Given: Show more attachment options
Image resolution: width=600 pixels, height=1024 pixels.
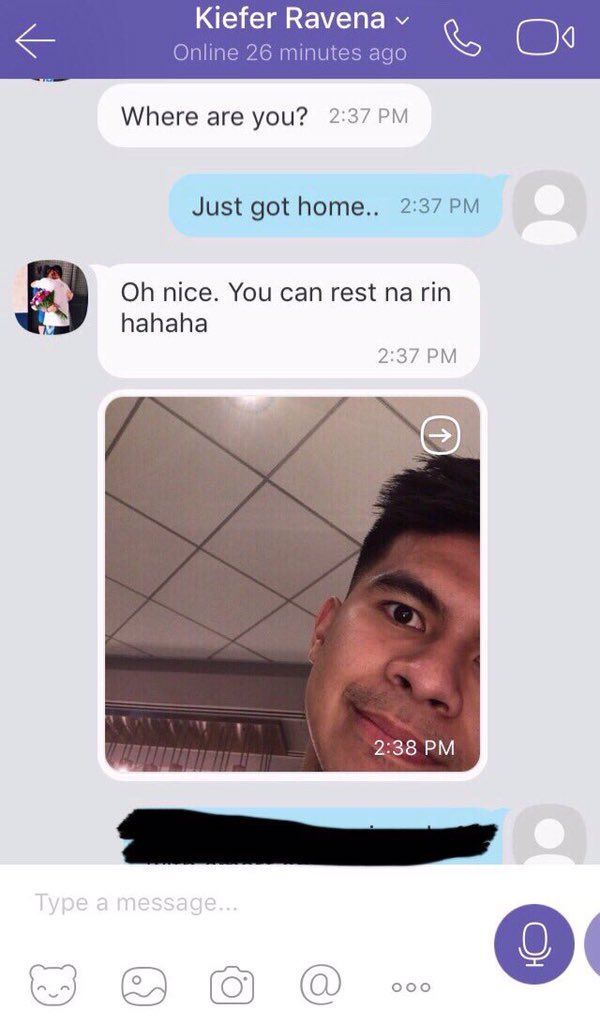Looking at the screenshot, I should coord(410,986).
